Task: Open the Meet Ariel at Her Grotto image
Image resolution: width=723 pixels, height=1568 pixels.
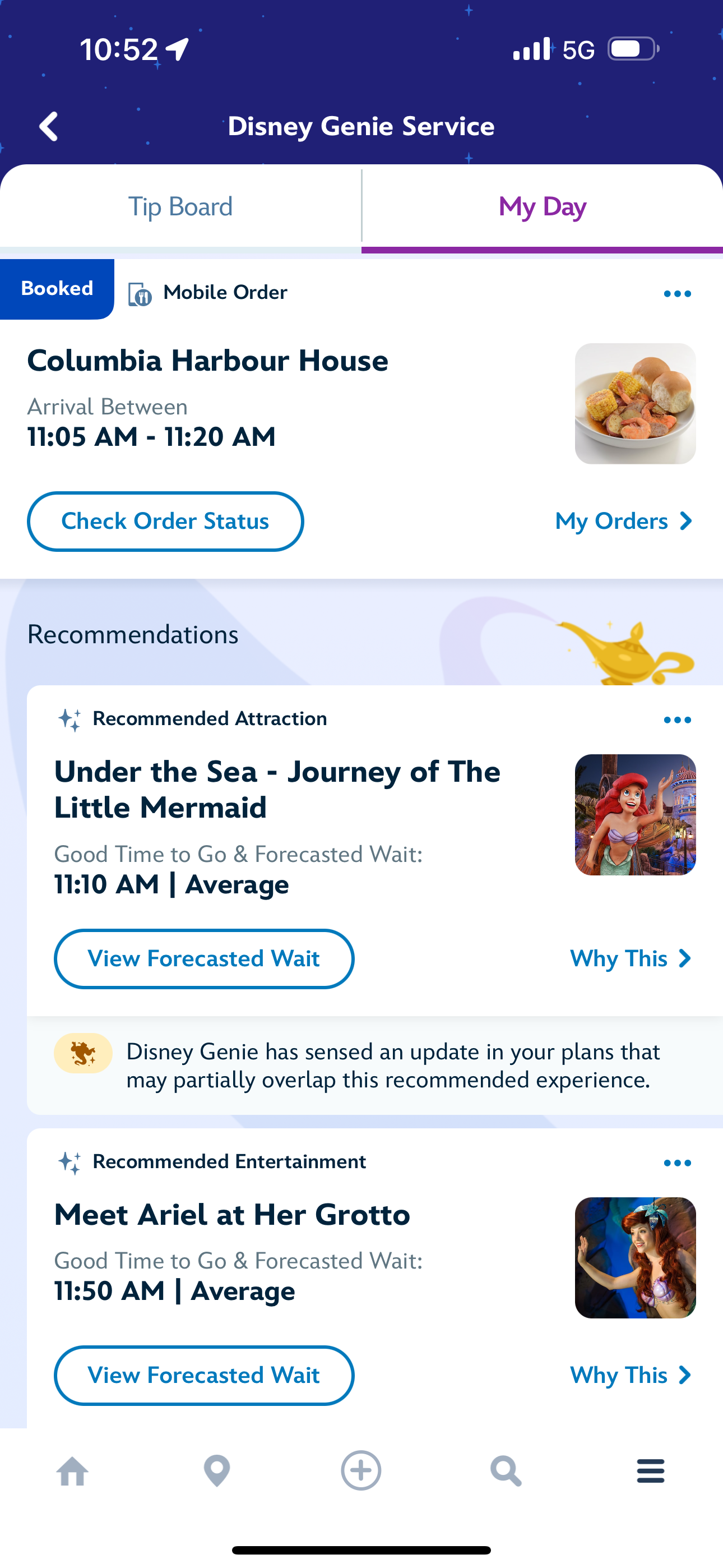Action: point(635,1257)
